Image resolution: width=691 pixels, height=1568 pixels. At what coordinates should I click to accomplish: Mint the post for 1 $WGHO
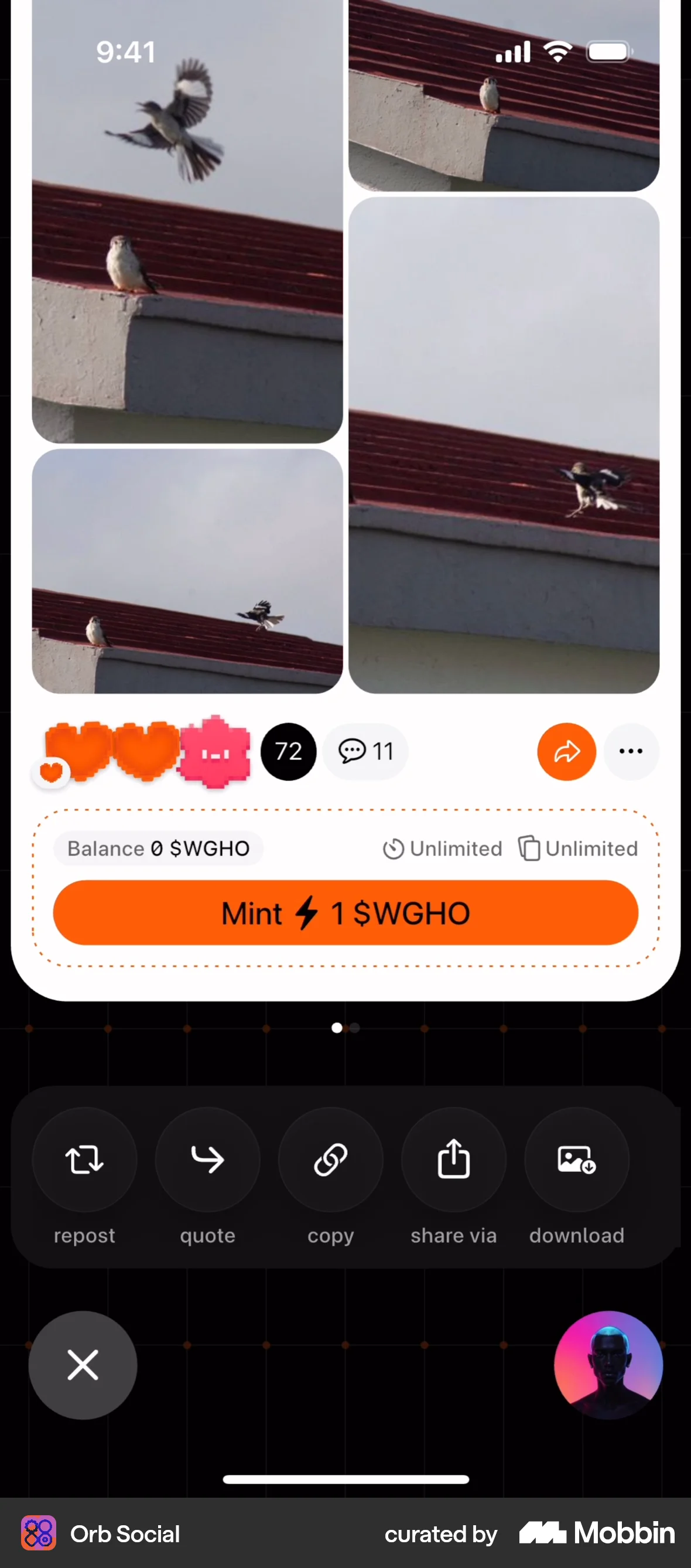pyautogui.click(x=345, y=912)
